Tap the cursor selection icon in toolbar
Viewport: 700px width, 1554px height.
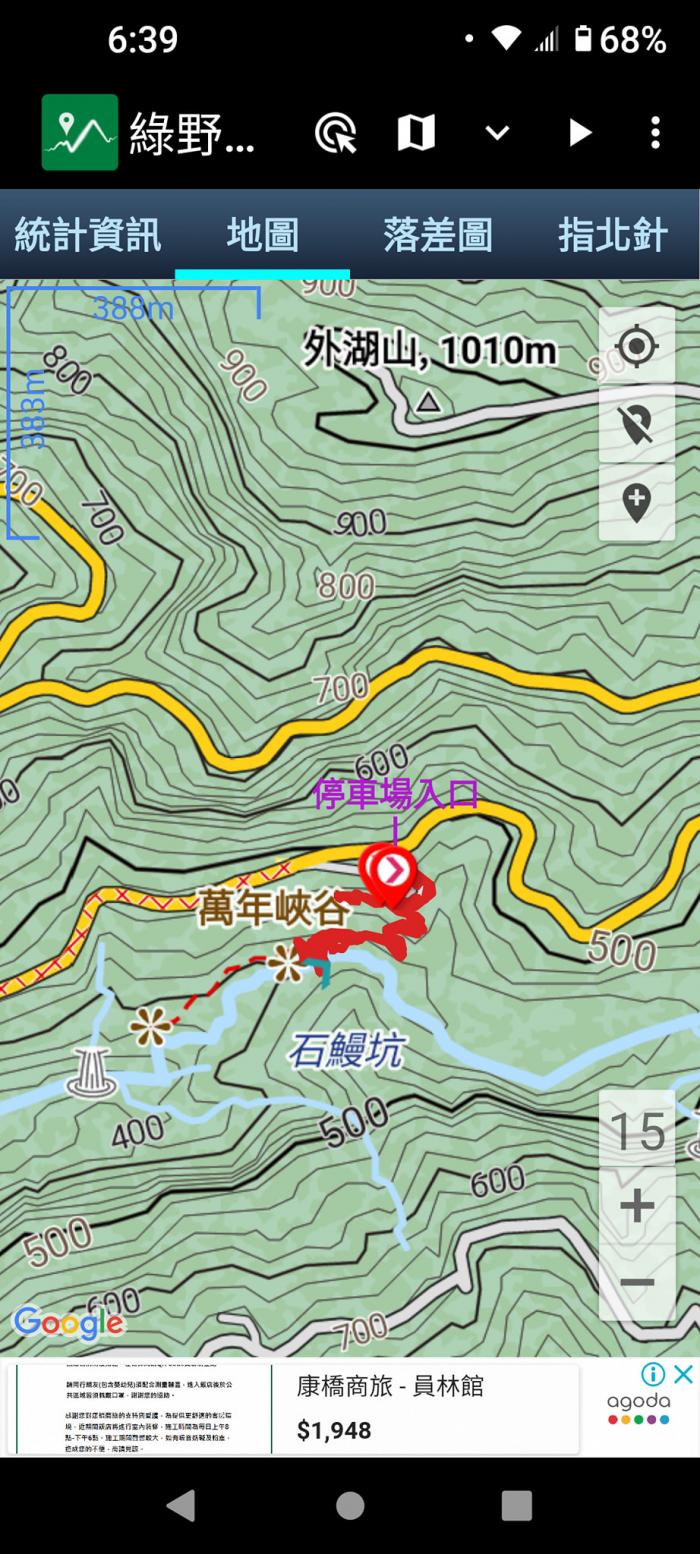pos(336,133)
